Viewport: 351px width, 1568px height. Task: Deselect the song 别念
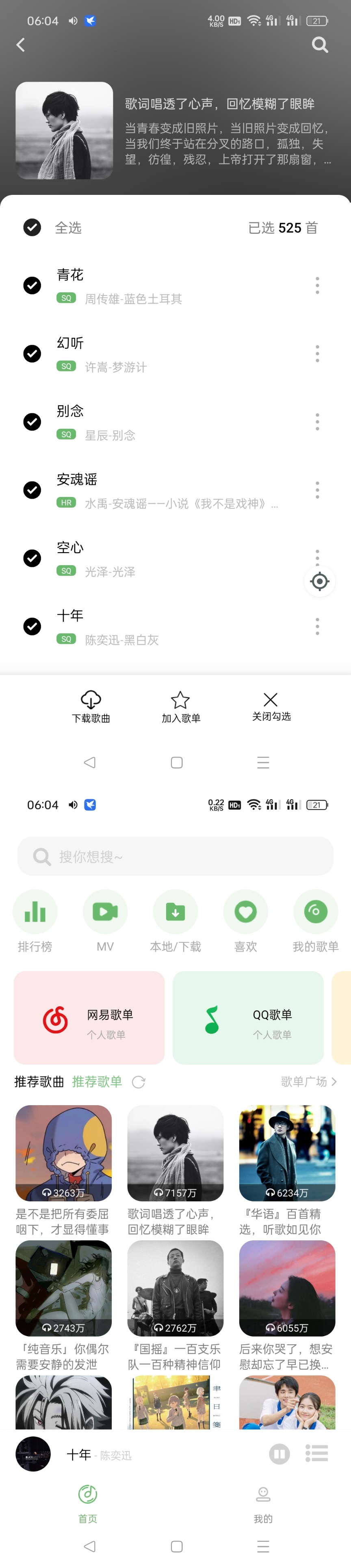32,422
